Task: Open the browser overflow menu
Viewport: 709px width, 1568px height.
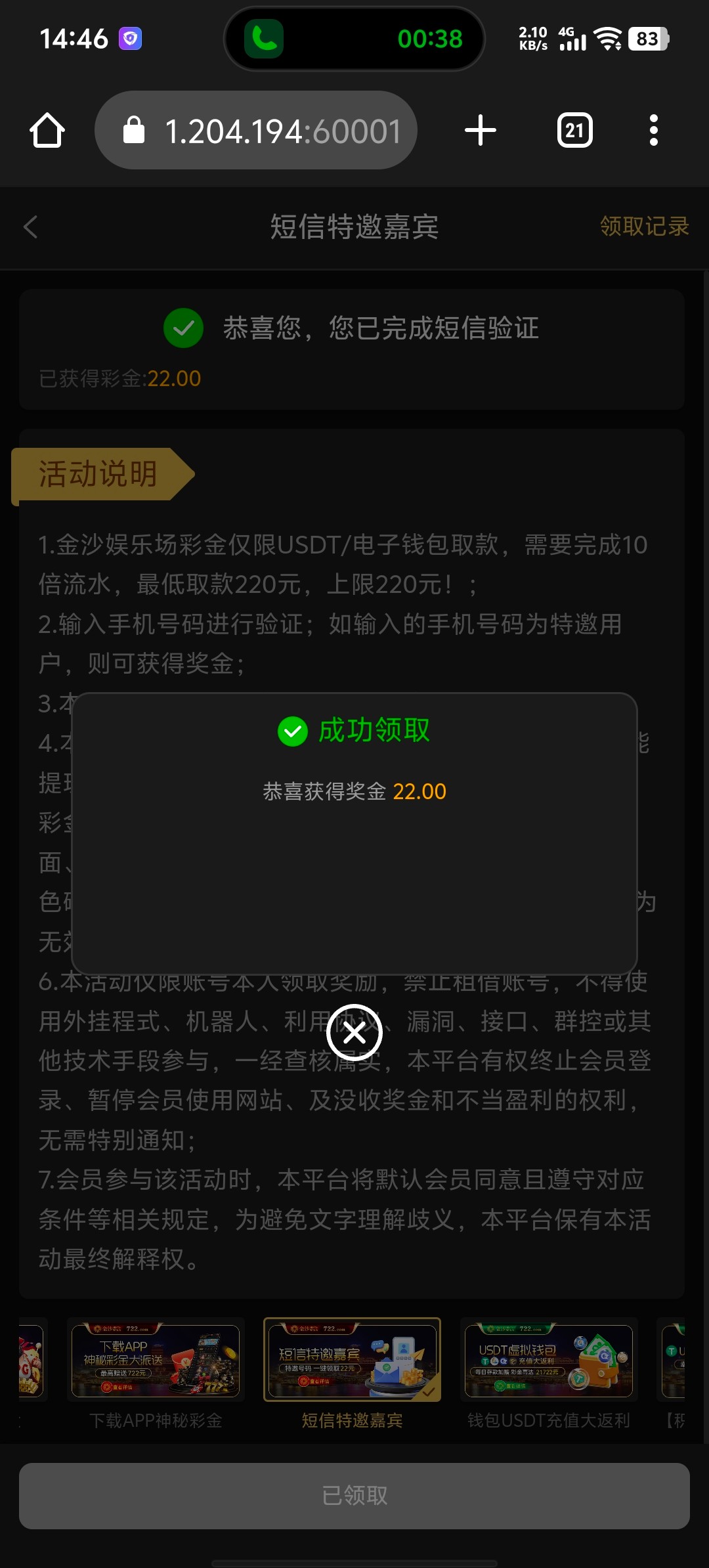Action: coord(653,130)
